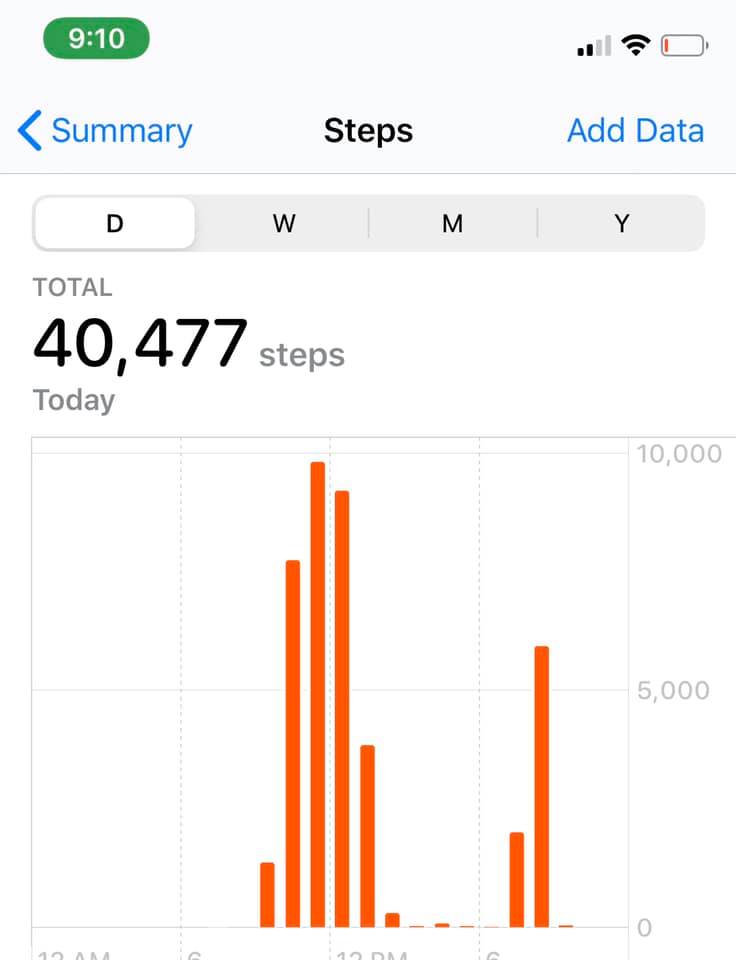Tap the green 9:10 status pill

coord(96,39)
